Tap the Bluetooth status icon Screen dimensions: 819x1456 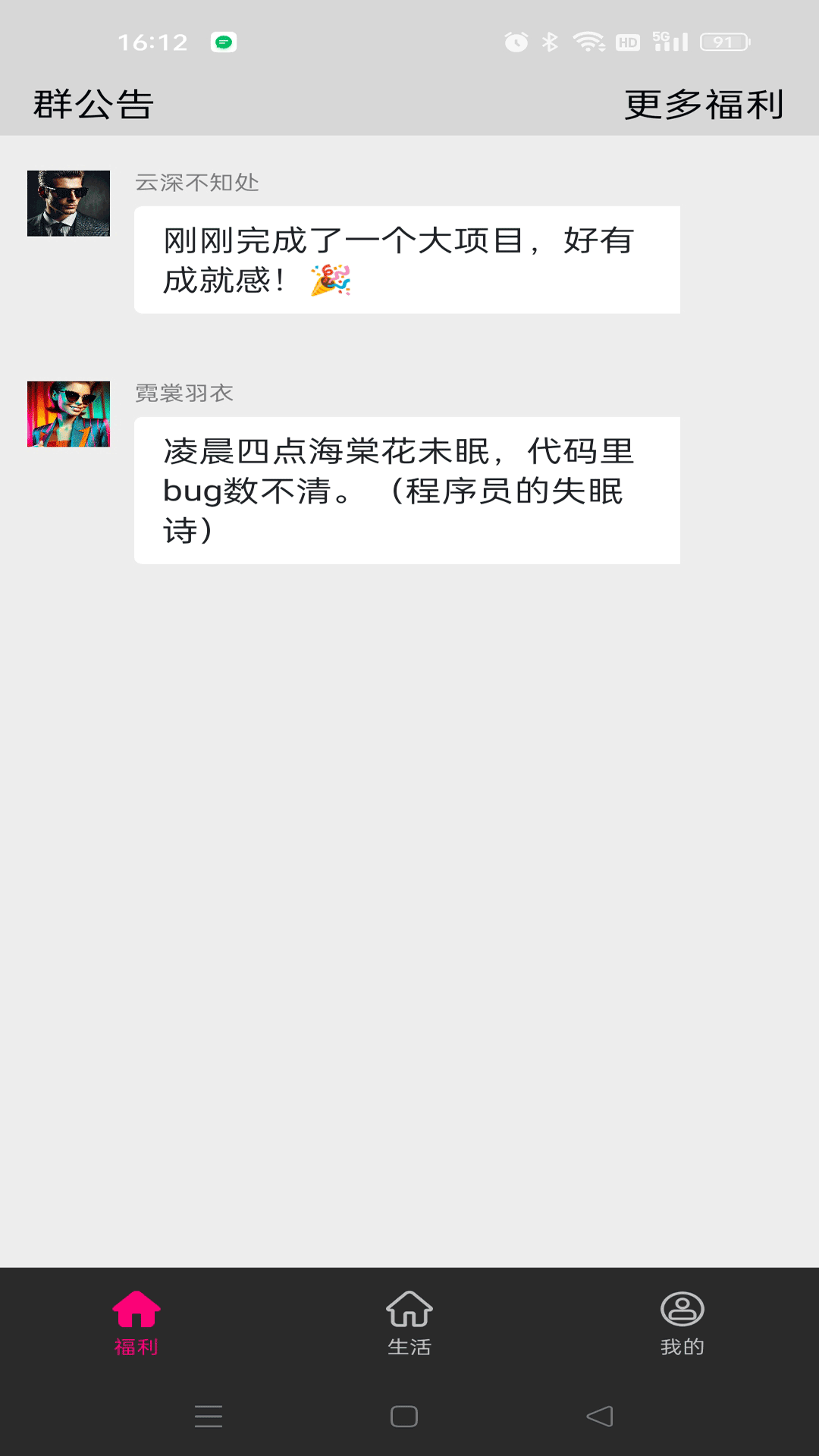click(x=549, y=42)
